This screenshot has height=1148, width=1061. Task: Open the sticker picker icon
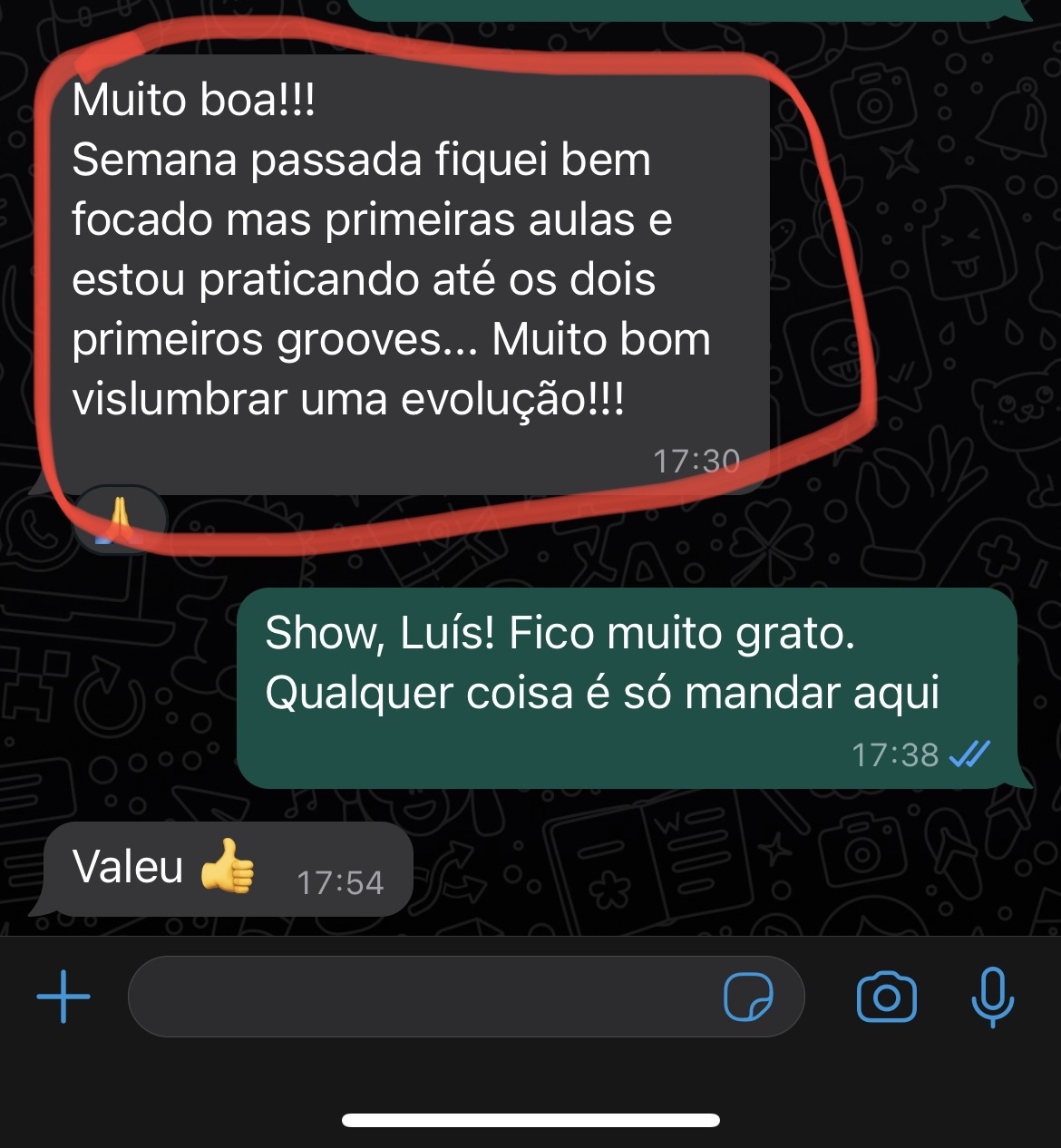748,997
